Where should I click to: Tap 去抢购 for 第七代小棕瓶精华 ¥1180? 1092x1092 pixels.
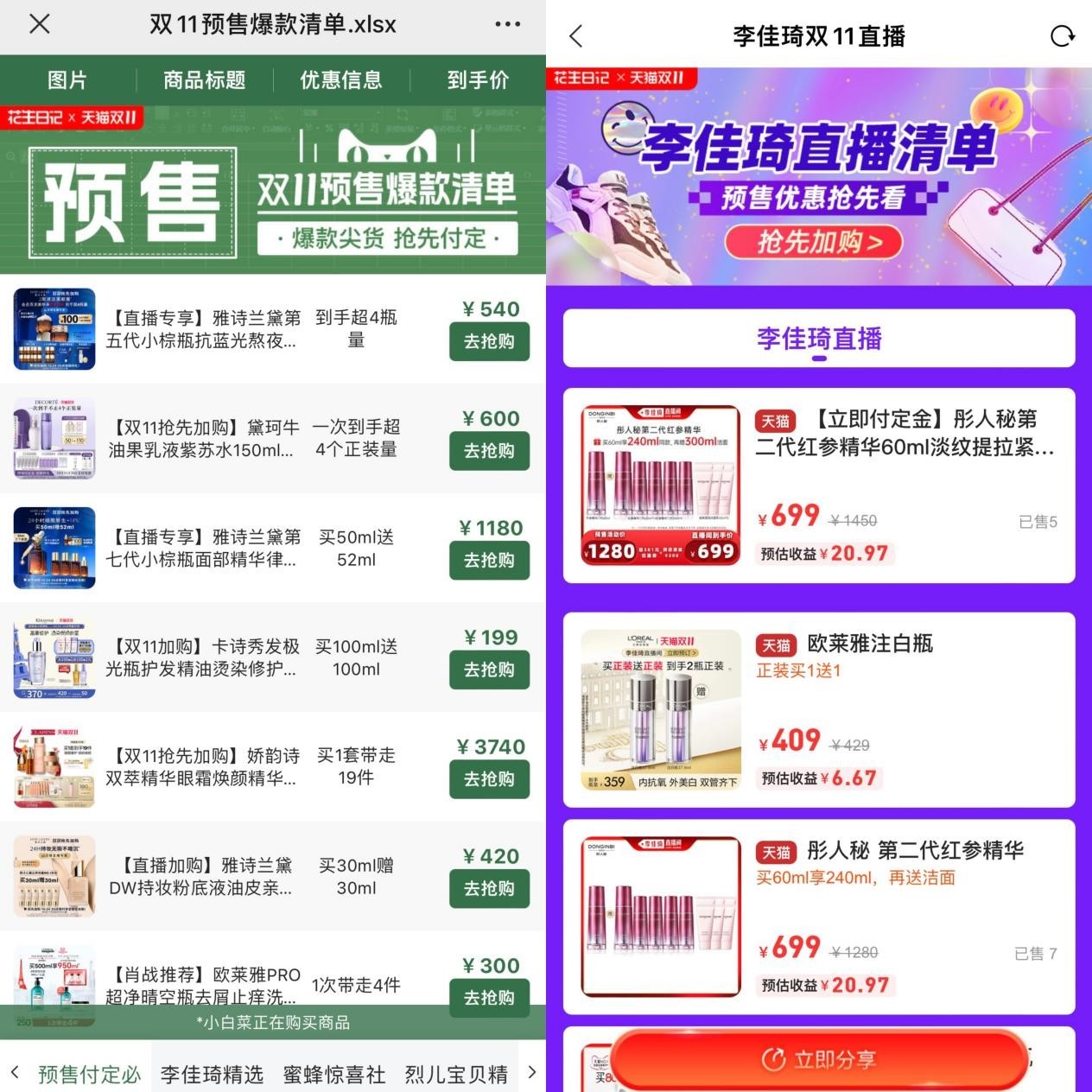(x=489, y=561)
